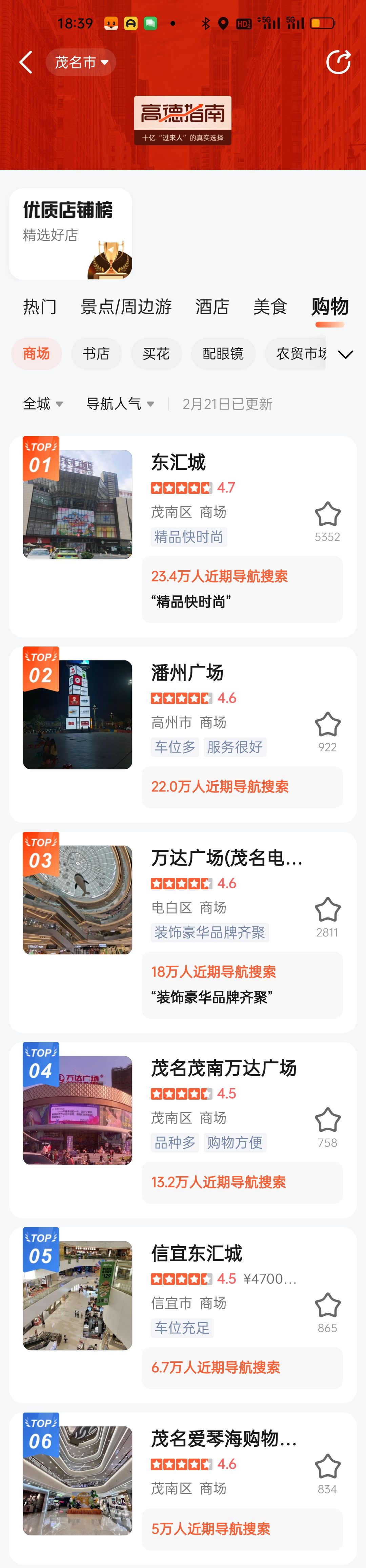This screenshot has height=1568, width=366.
Task: Open the 茂名市 city selector
Action: pyautogui.click(x=81, y=62)
